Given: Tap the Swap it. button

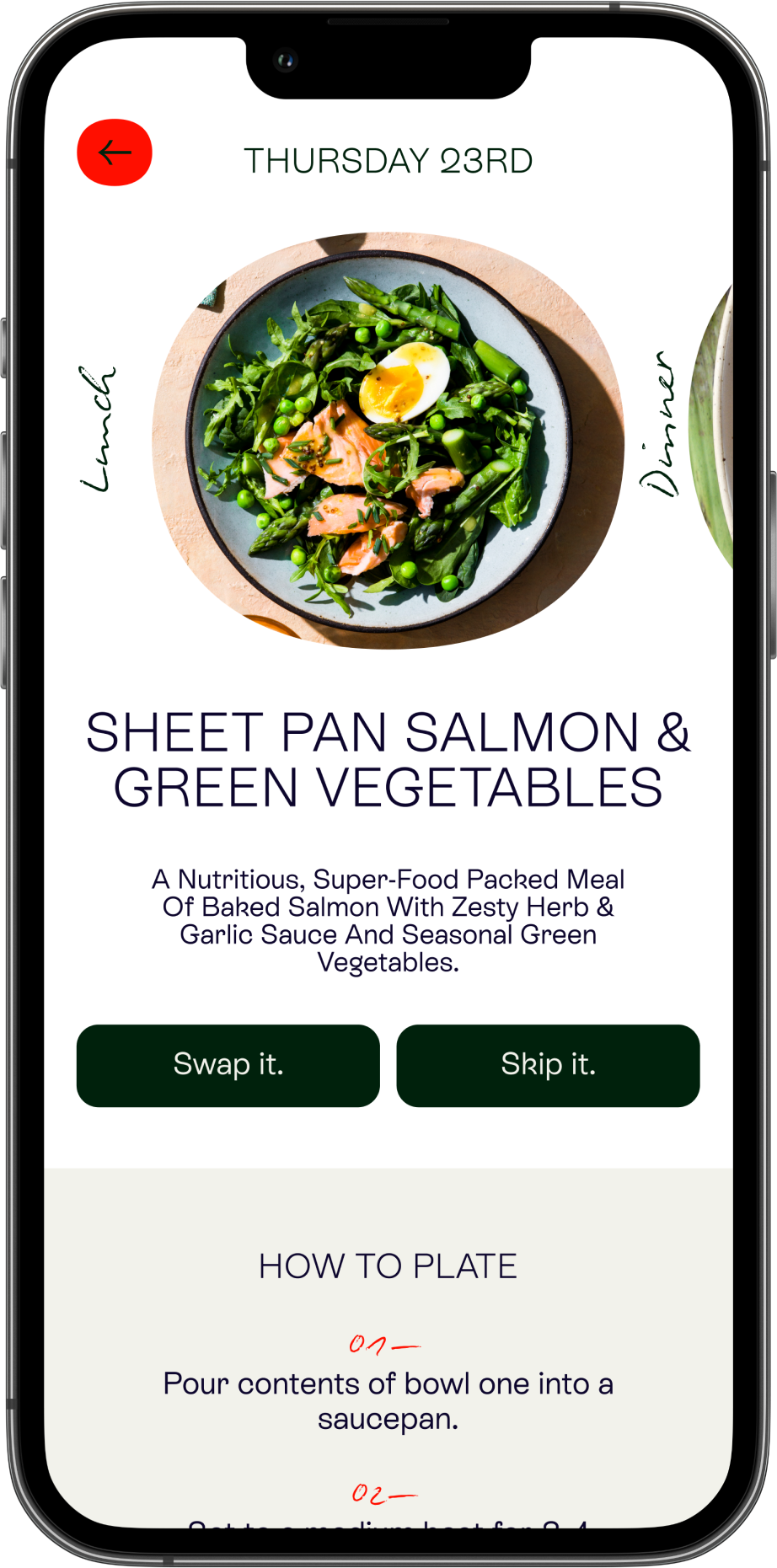Looking at the screenshot, I should pos(228,1065).
